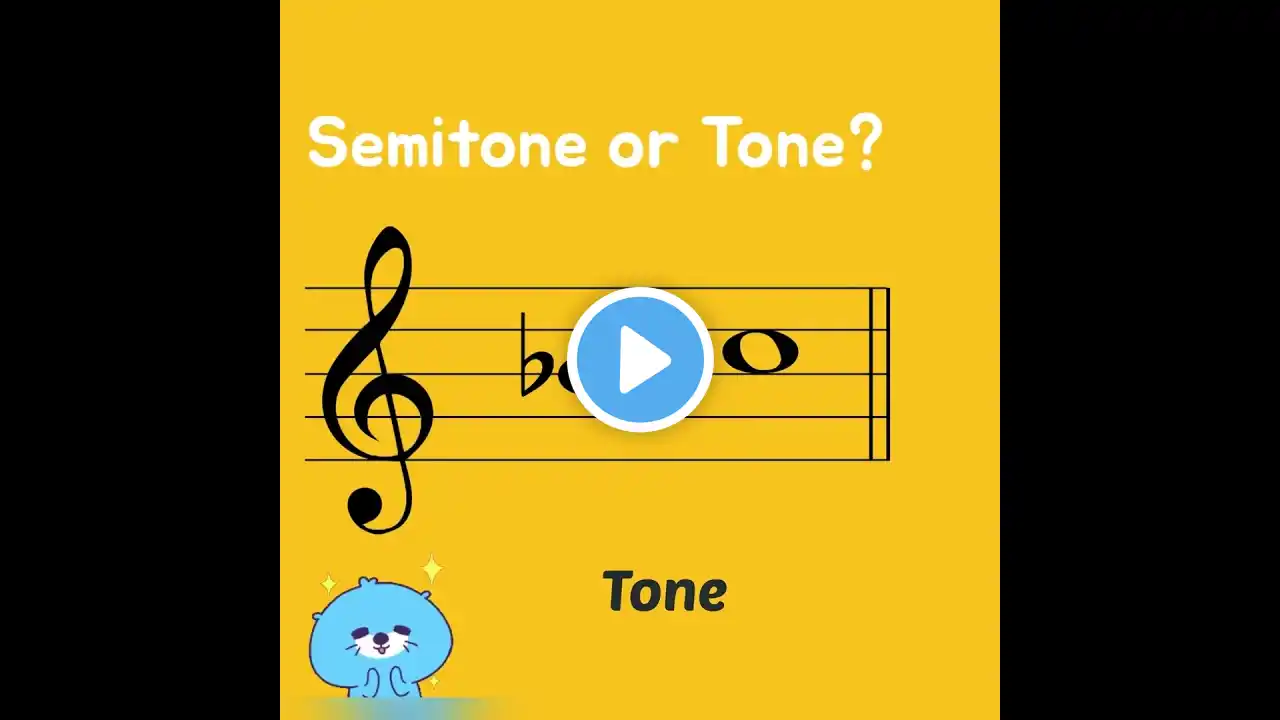Play the Semitone or Tone video
This screenshot has height=720, width=1280.
tap(640, 360)
